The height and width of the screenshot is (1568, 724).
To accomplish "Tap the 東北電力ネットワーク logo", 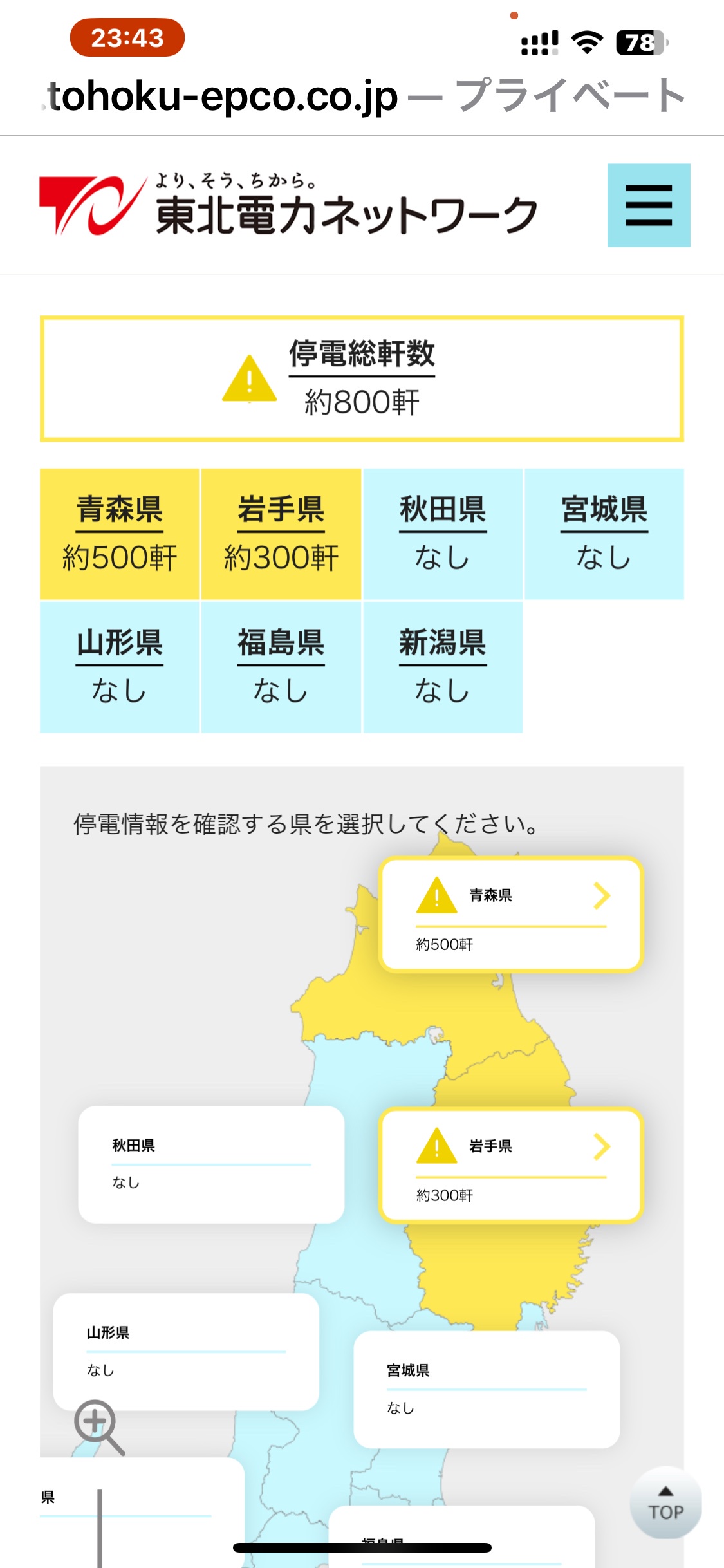I will tap(288, 205).
